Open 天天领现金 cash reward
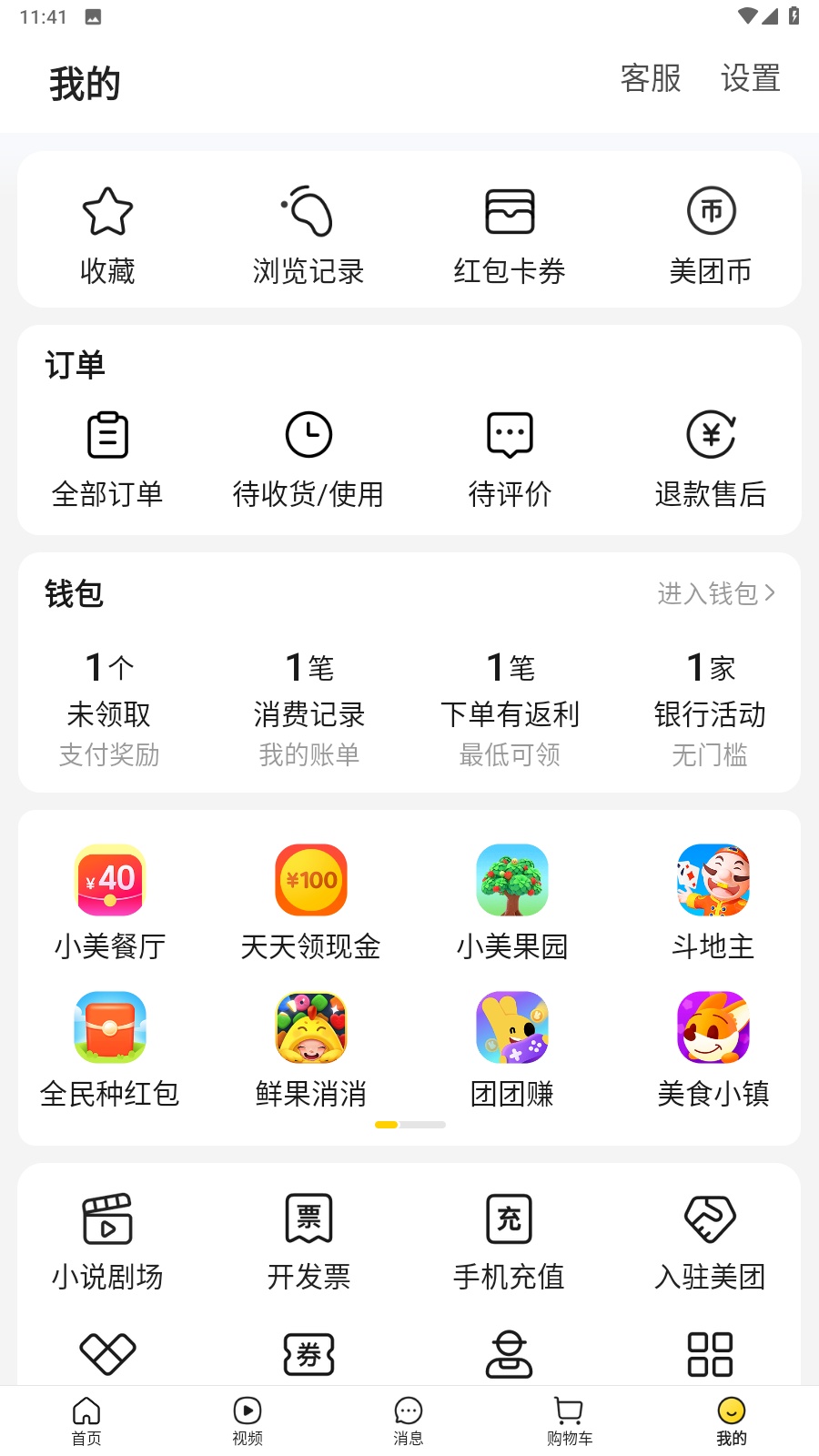Image resolution: width=819 pixels, height=1456 pixels. 311,901
